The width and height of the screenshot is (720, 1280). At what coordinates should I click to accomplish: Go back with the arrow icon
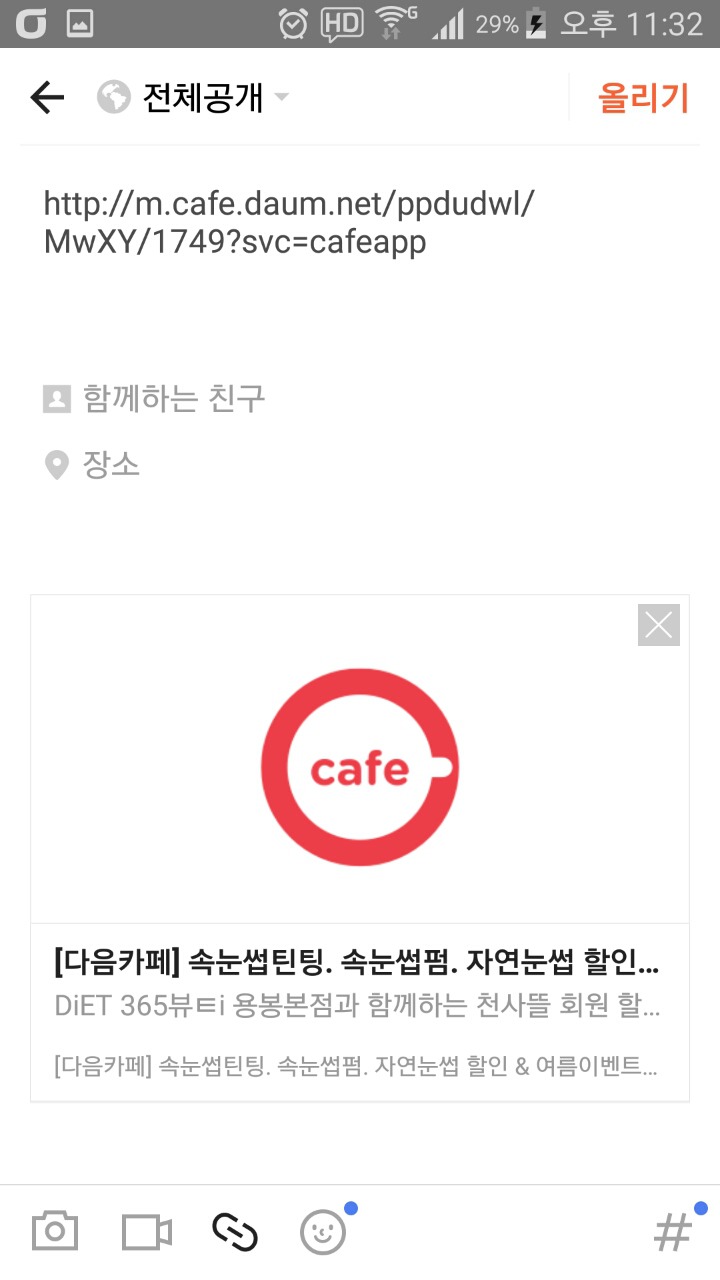pyautogui.click(x=47, y=97)
